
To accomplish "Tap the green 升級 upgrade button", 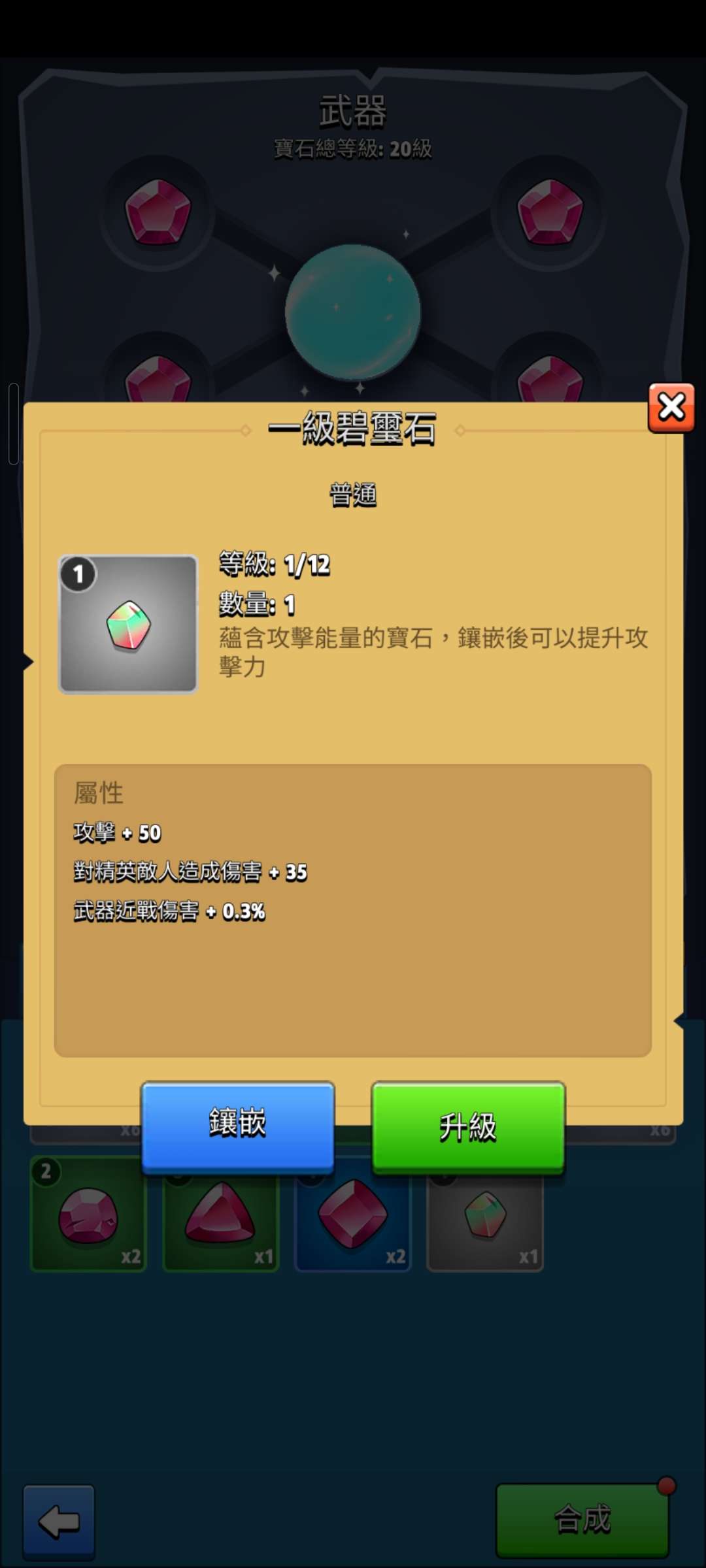I will click(468, 1126).
